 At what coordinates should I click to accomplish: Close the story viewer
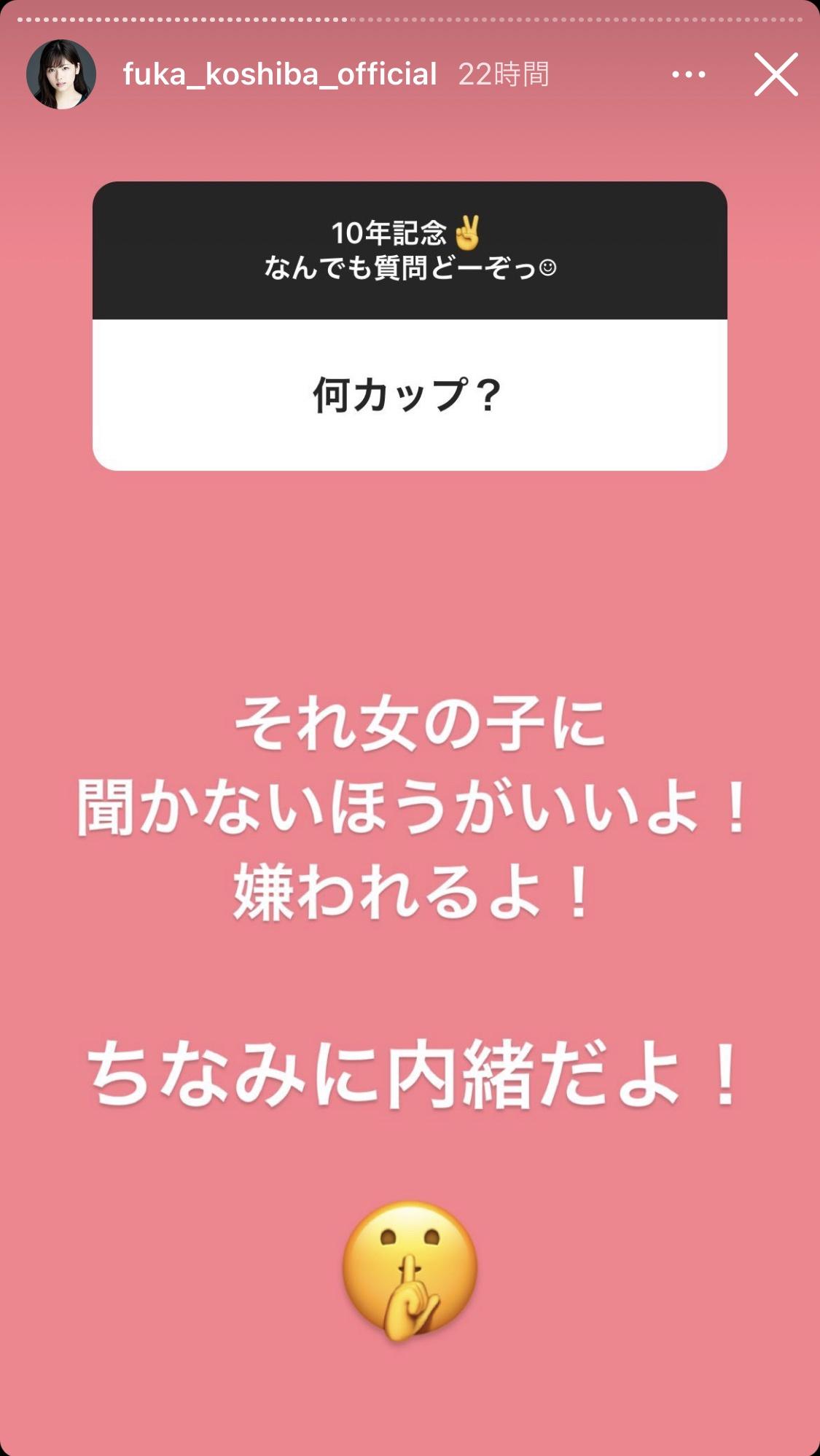pyautogui.click(x=776, y=74)
